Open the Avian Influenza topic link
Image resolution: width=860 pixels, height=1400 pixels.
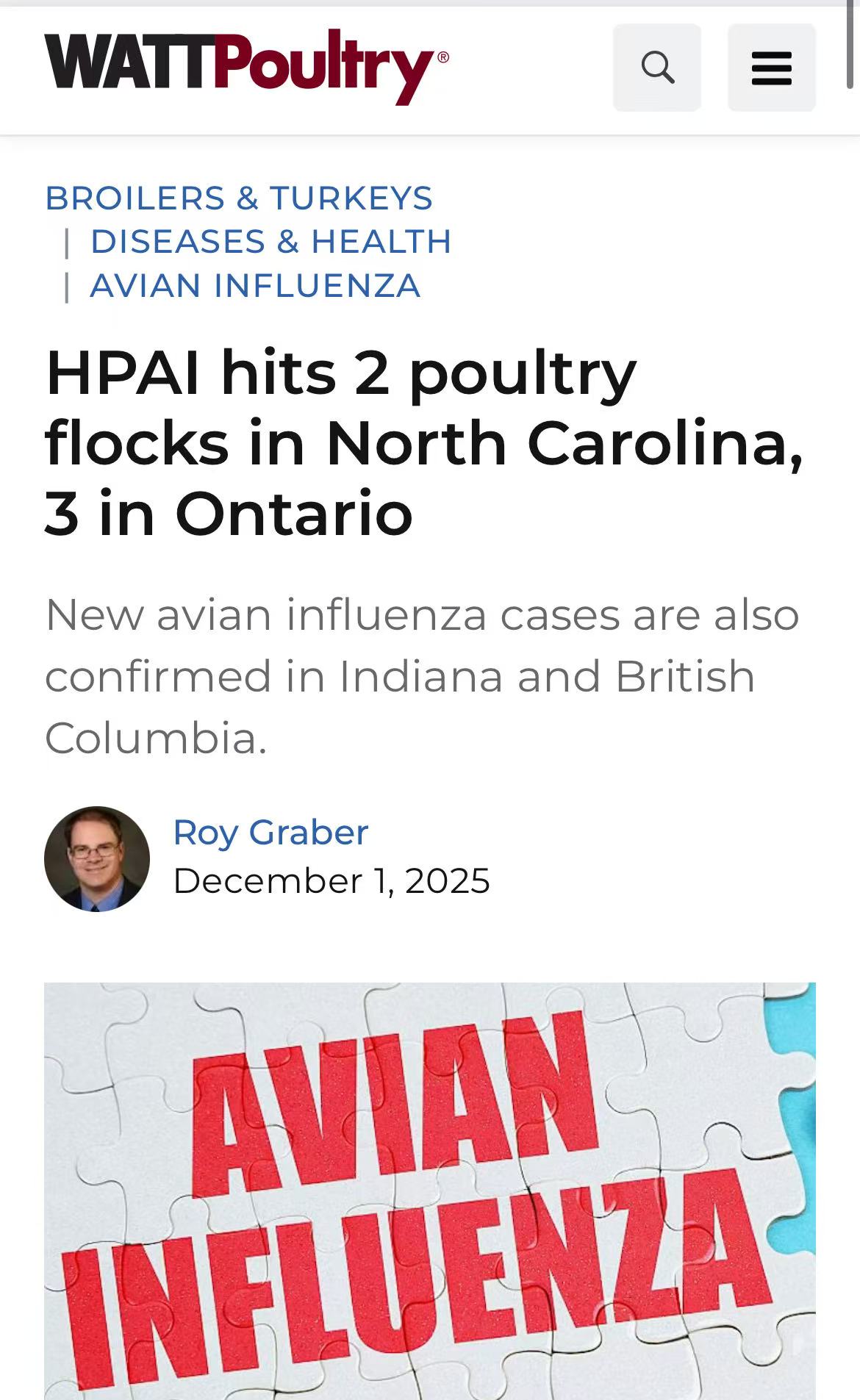(x=254, y=285)
